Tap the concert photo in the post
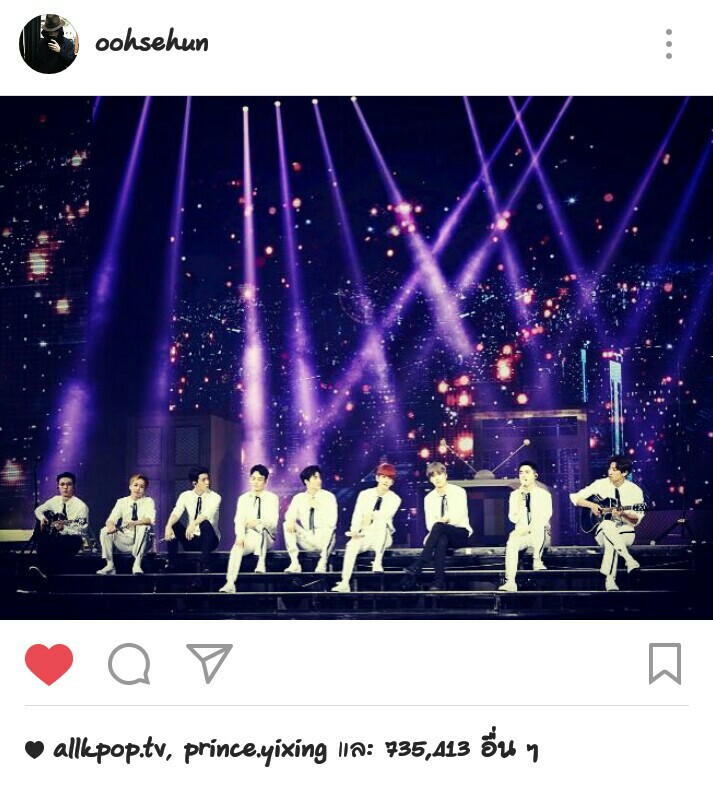 [x=356, y=357]
